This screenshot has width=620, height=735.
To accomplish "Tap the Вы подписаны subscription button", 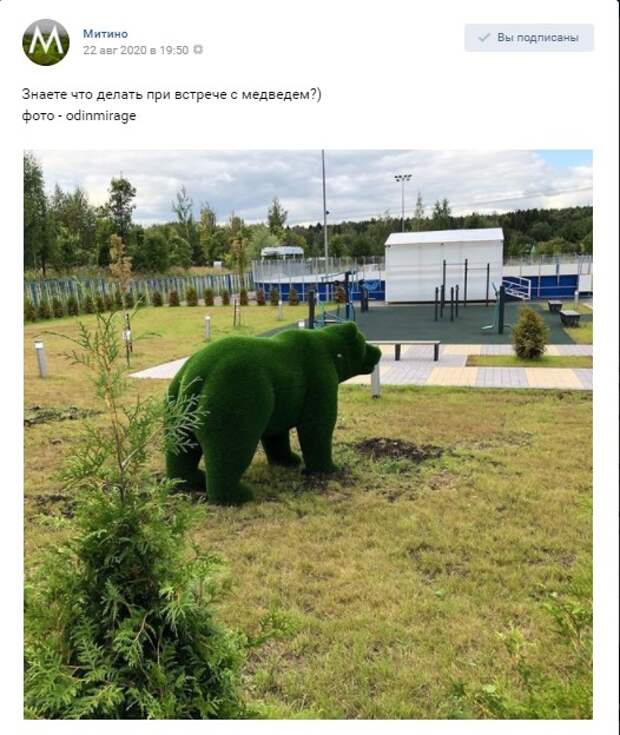I will pyautogui.click(x=528, y=38).
